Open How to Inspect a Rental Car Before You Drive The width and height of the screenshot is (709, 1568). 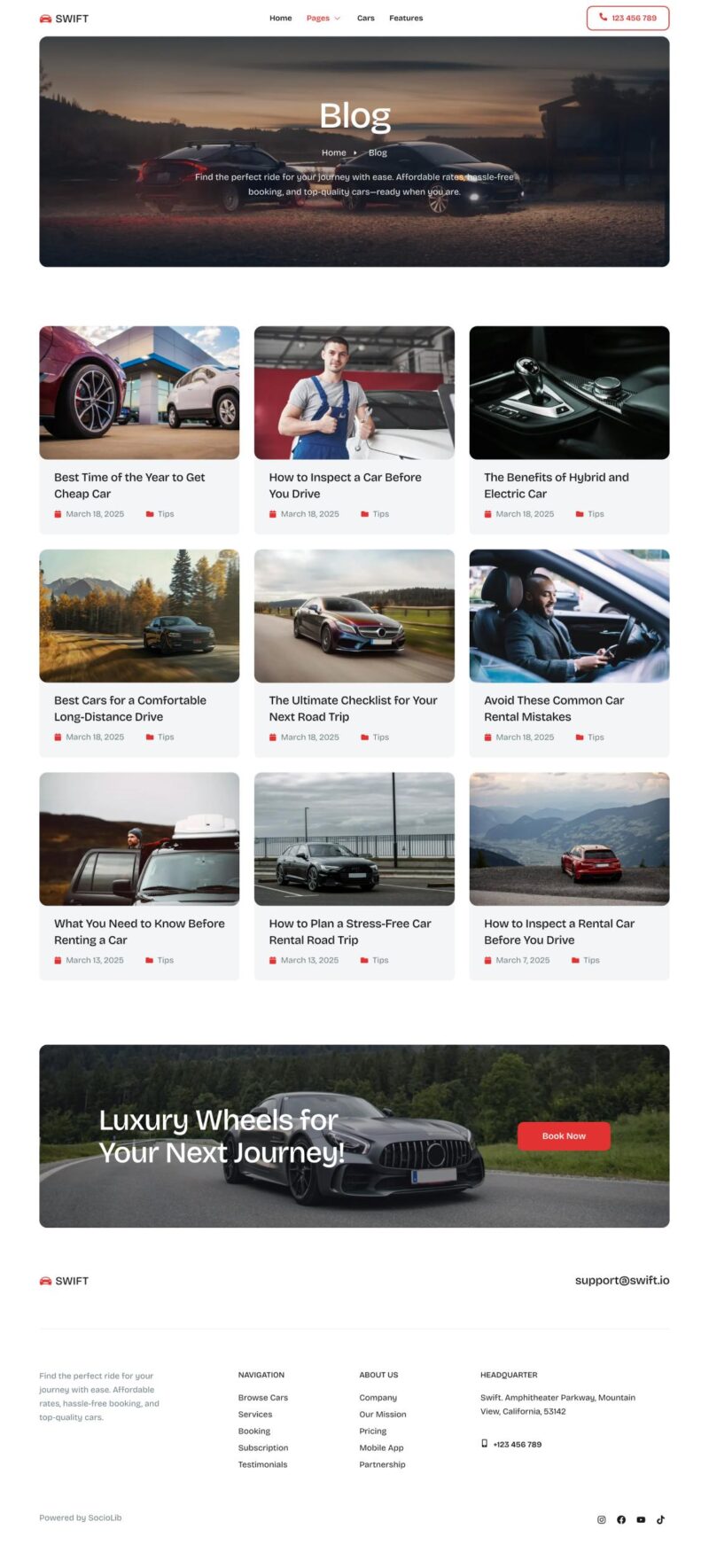558,932
